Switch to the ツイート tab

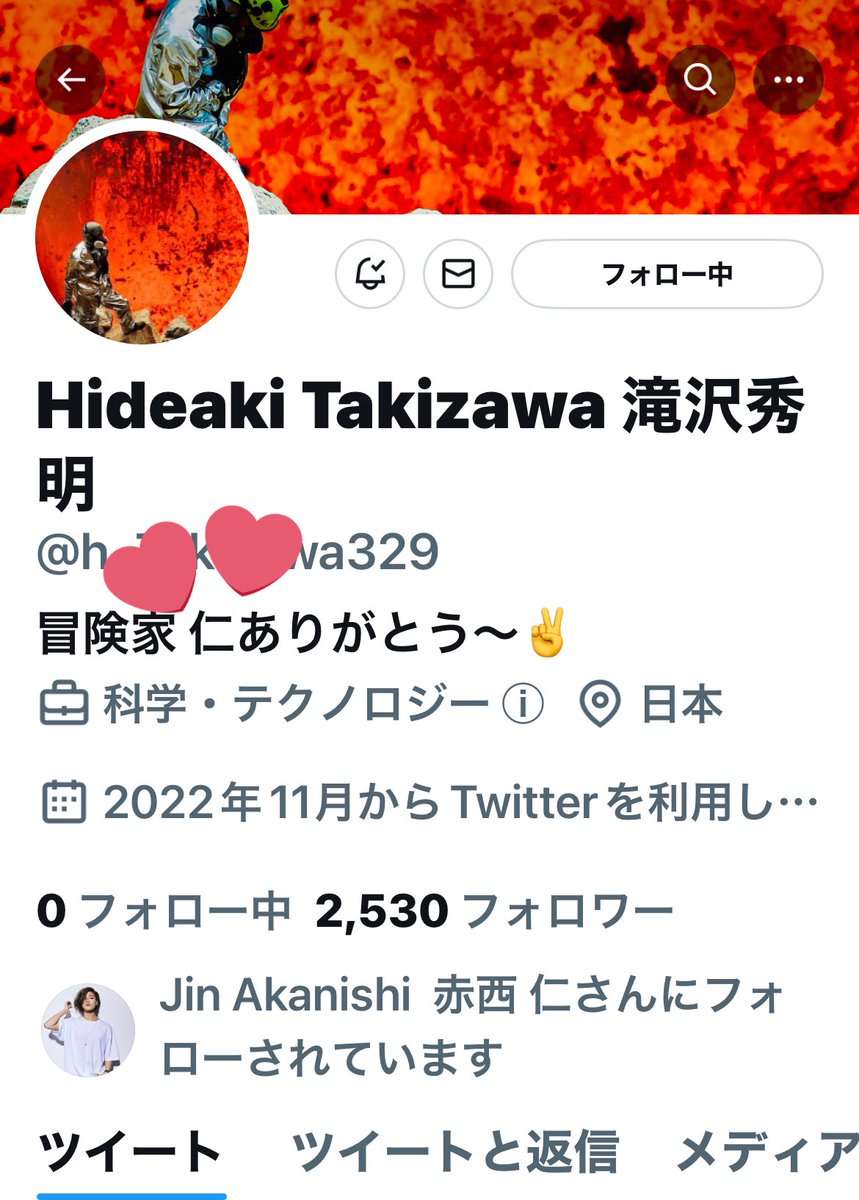click(130, 1151)
